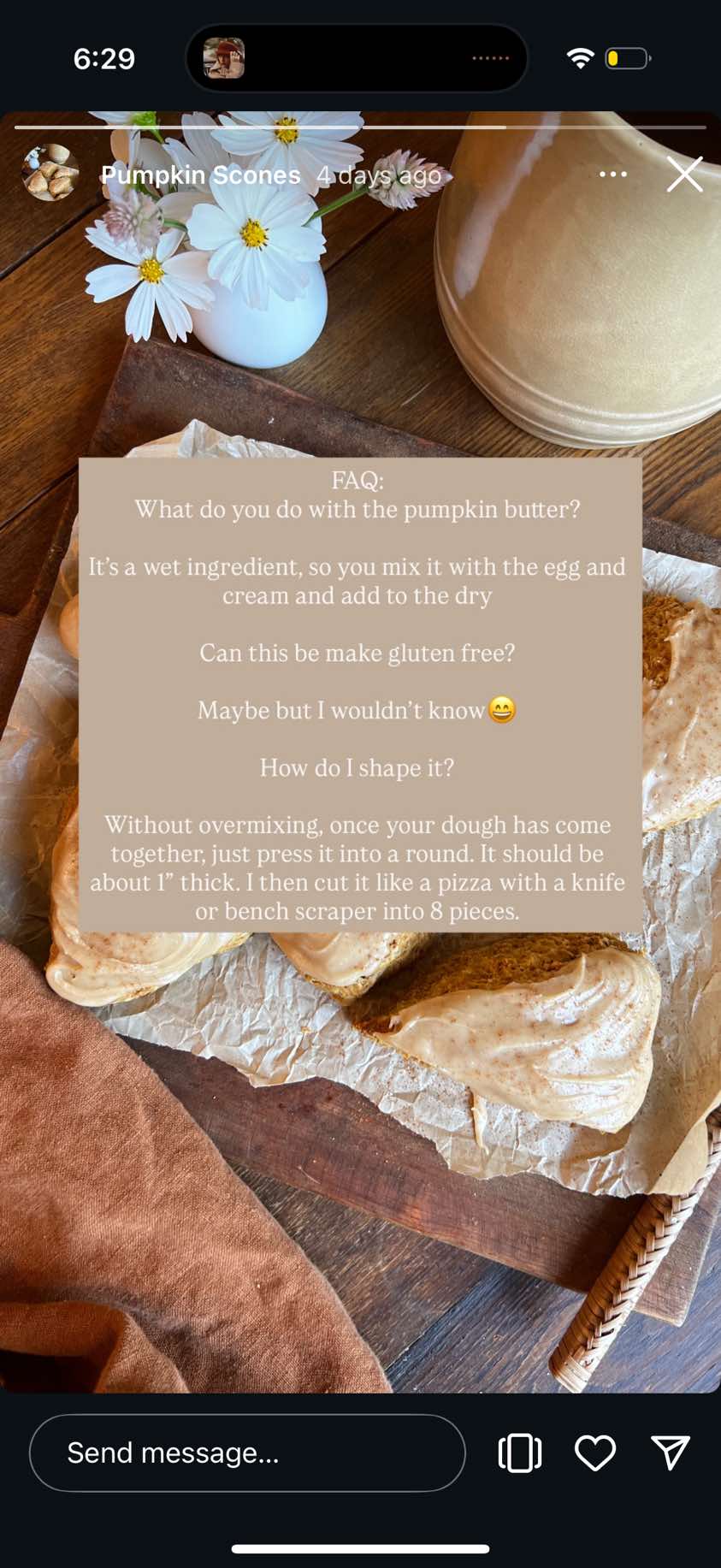
Task: Open the Pumpkin Scones highlight avatar
Action: point(50,173)
